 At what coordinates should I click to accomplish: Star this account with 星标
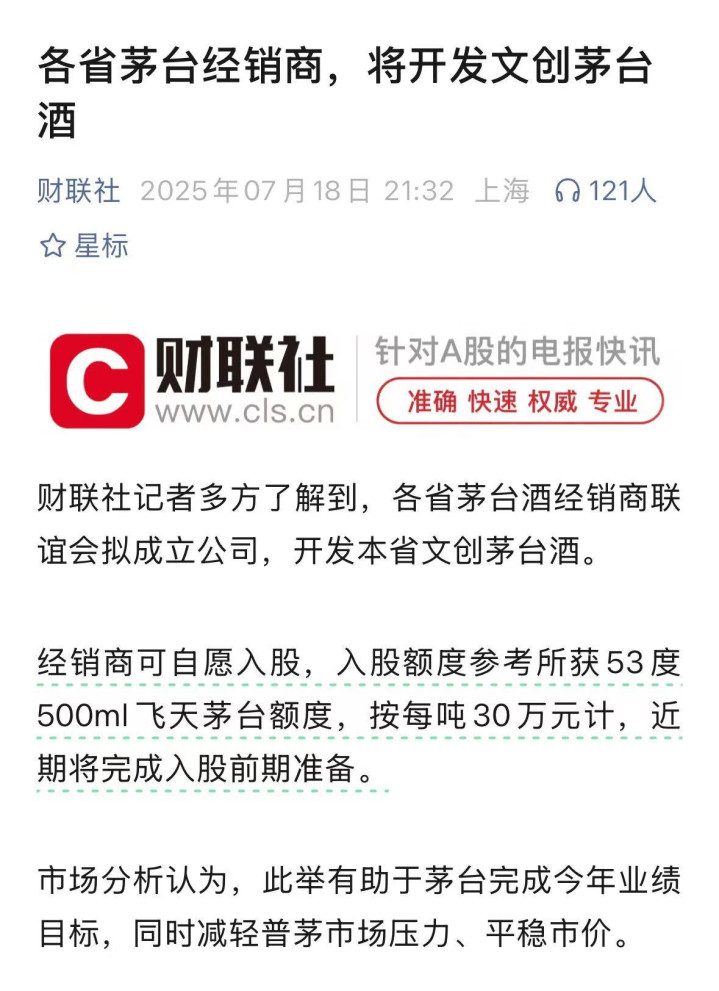point(84,245)
